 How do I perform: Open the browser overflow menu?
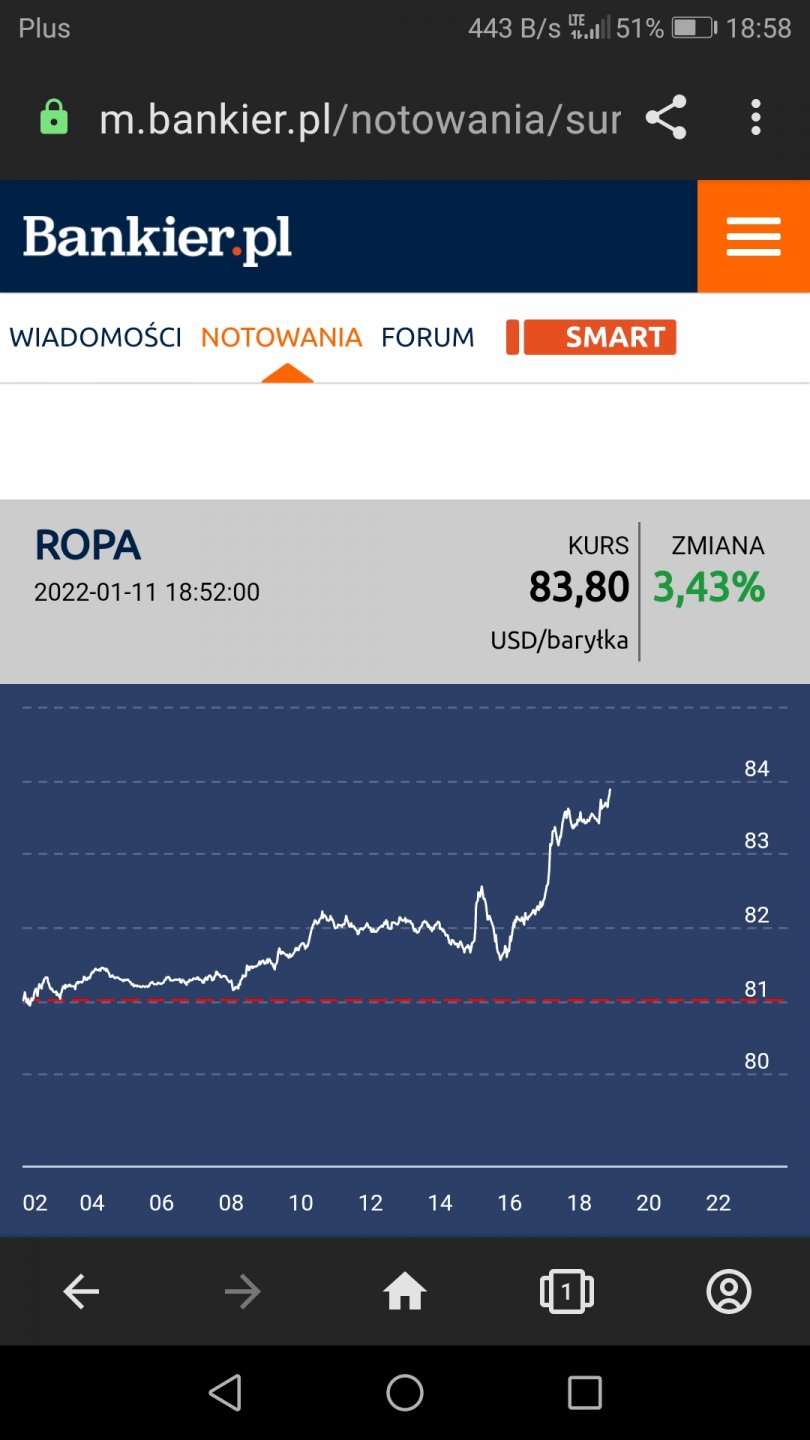[756, 117]
